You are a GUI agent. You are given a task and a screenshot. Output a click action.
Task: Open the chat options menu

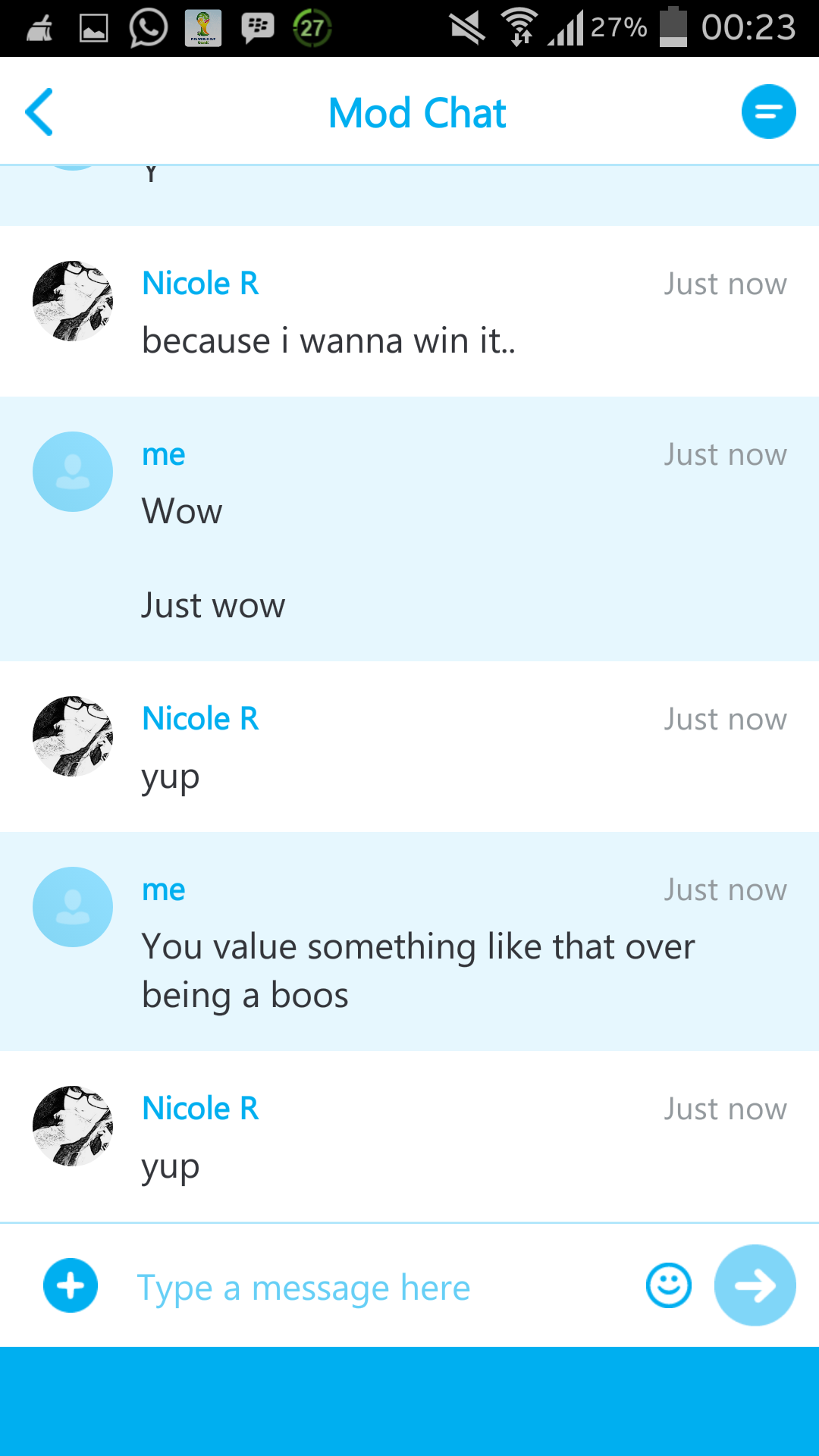click(x=768, y=112)
